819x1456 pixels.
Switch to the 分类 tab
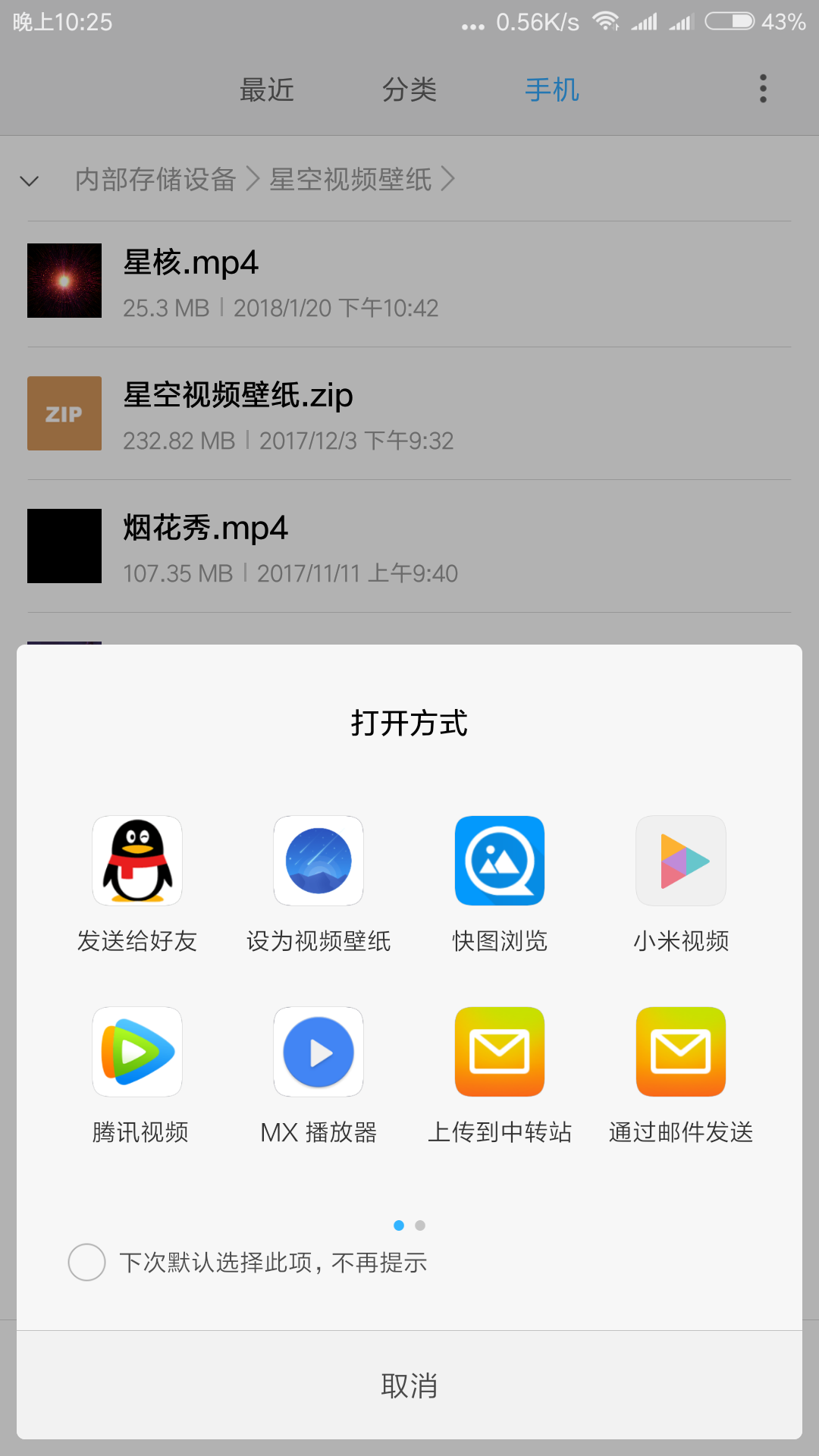point(409,89)
